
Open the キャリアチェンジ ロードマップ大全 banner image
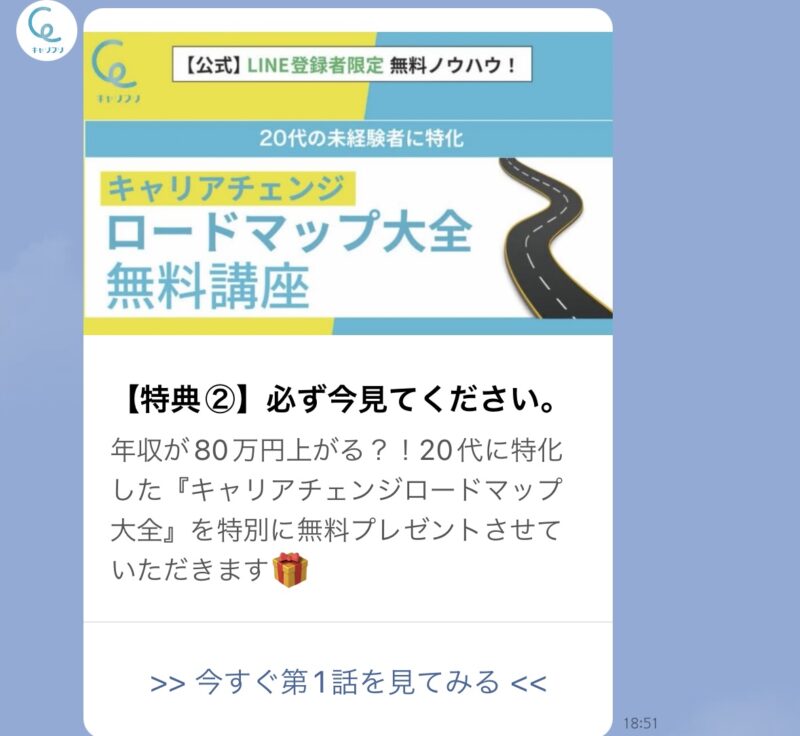click(x=348, y=185)
